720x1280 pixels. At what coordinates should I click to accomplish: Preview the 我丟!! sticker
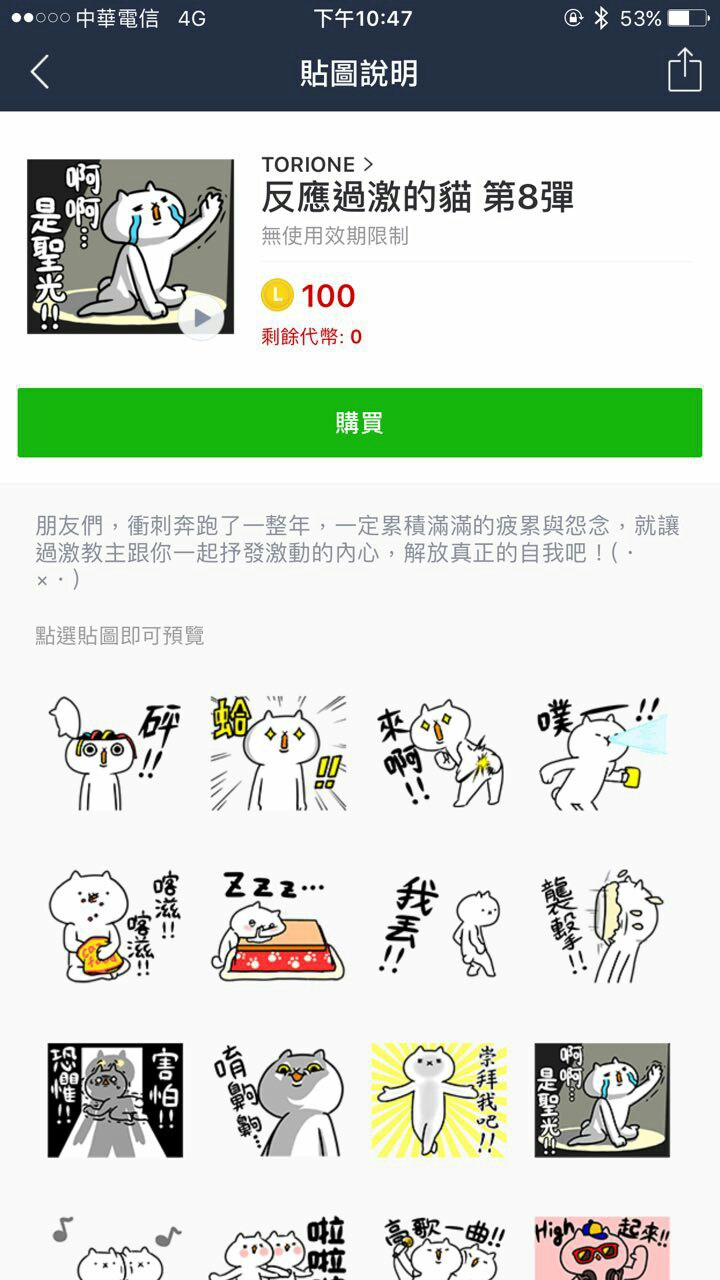pos(440,926)
